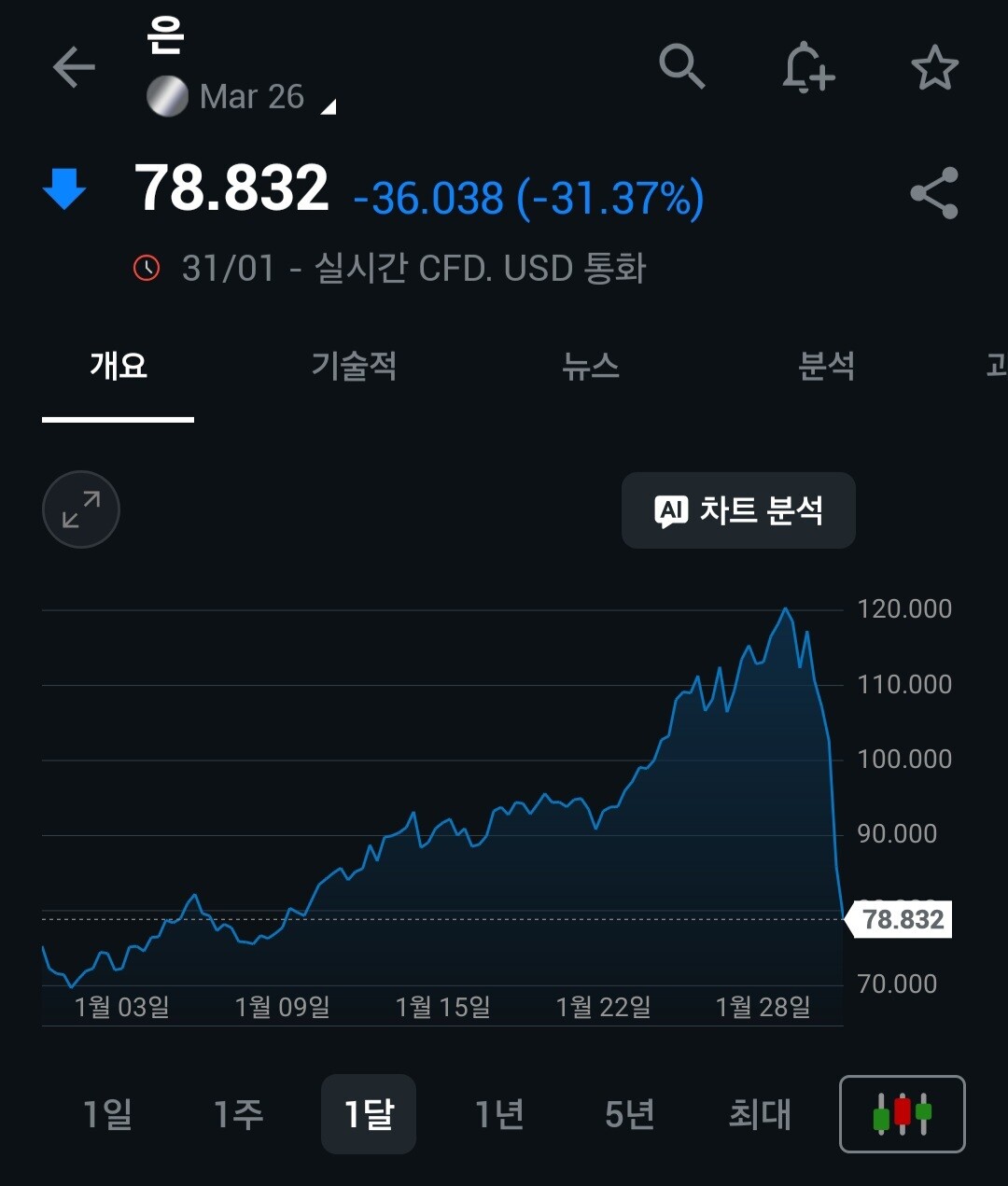Image resolution: width=1008 pixels, height=1186 pixels.
Task: Go back using the arrow icon
Action: pos(74,68)
